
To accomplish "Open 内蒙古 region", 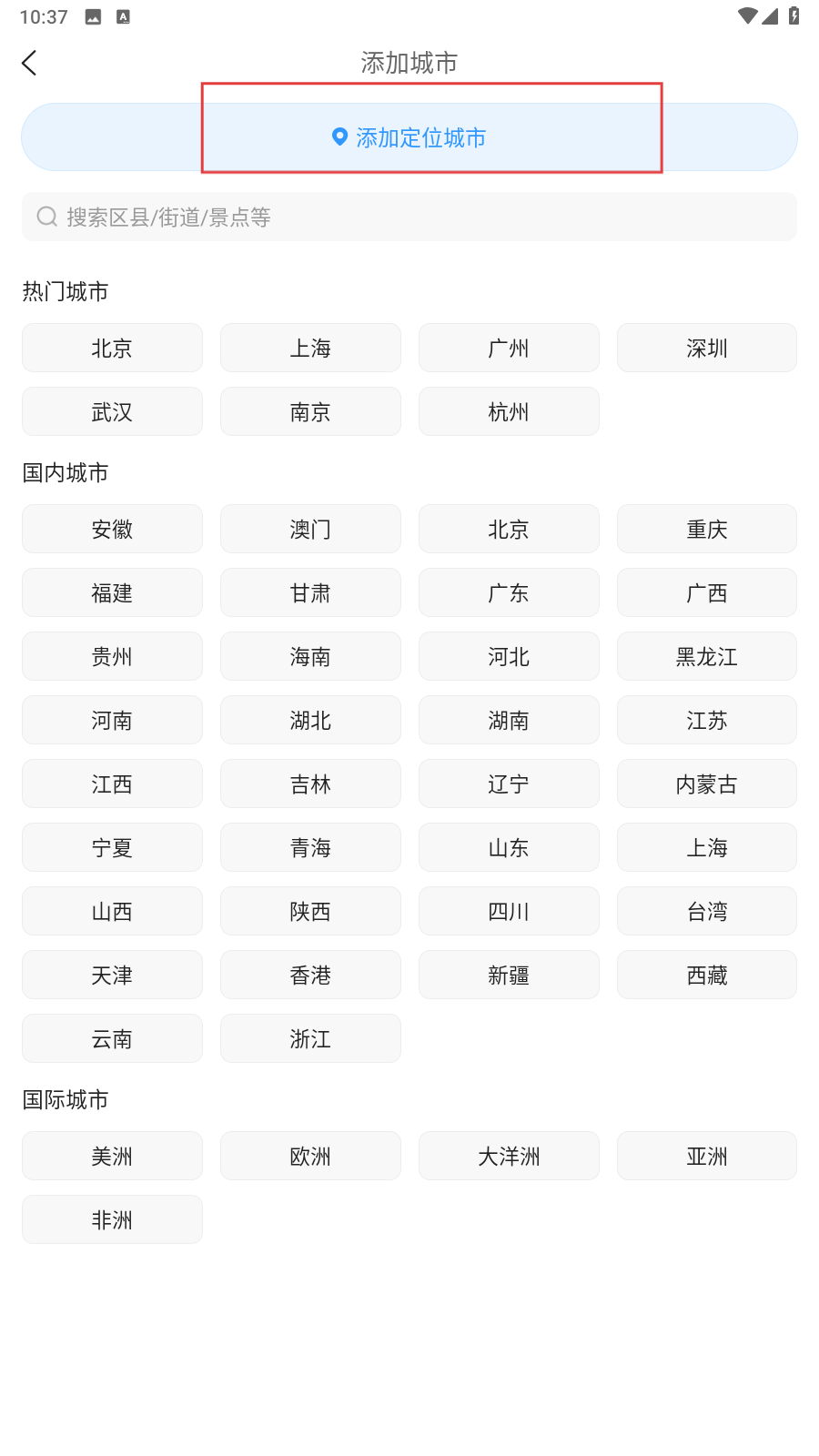I will tap(707, 784).
